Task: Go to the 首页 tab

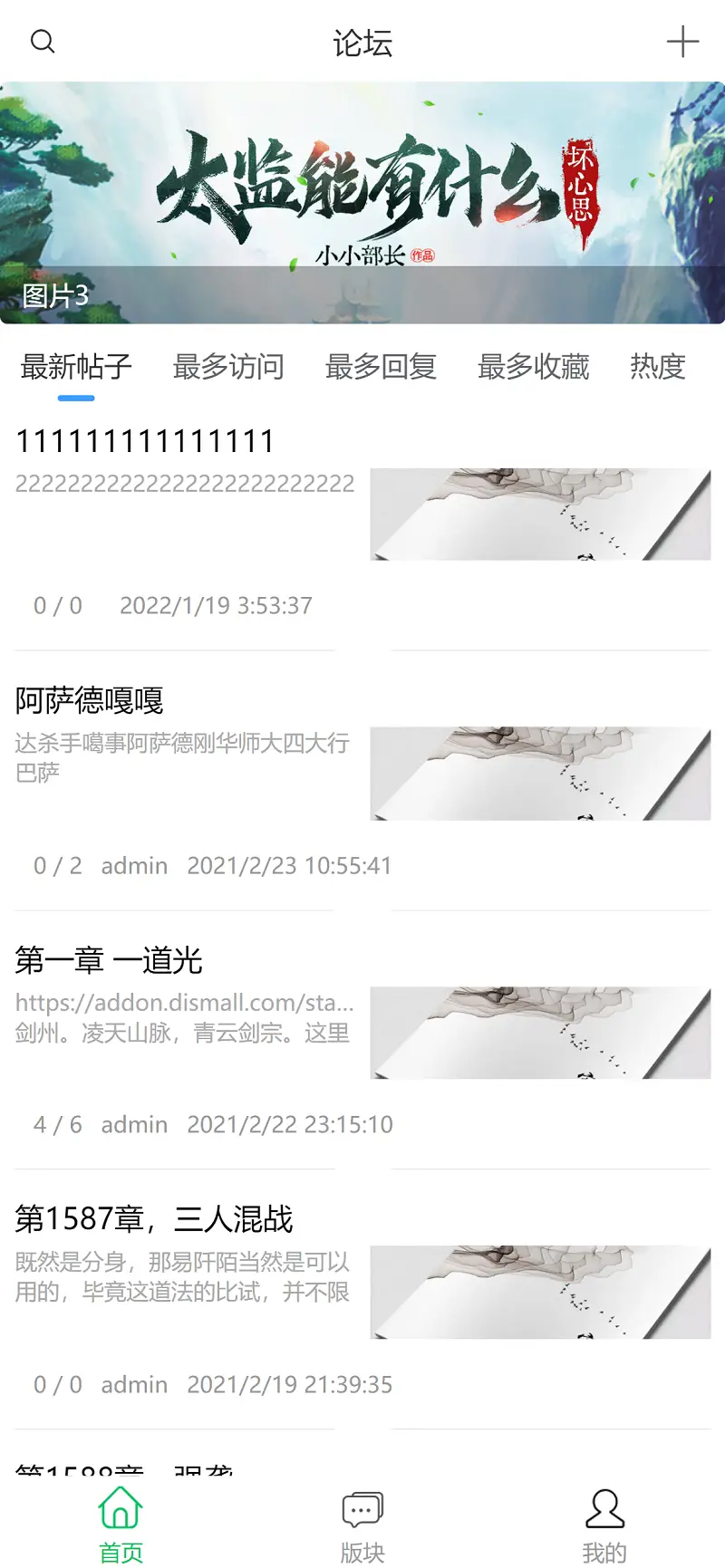Action: coord(121,1525)
